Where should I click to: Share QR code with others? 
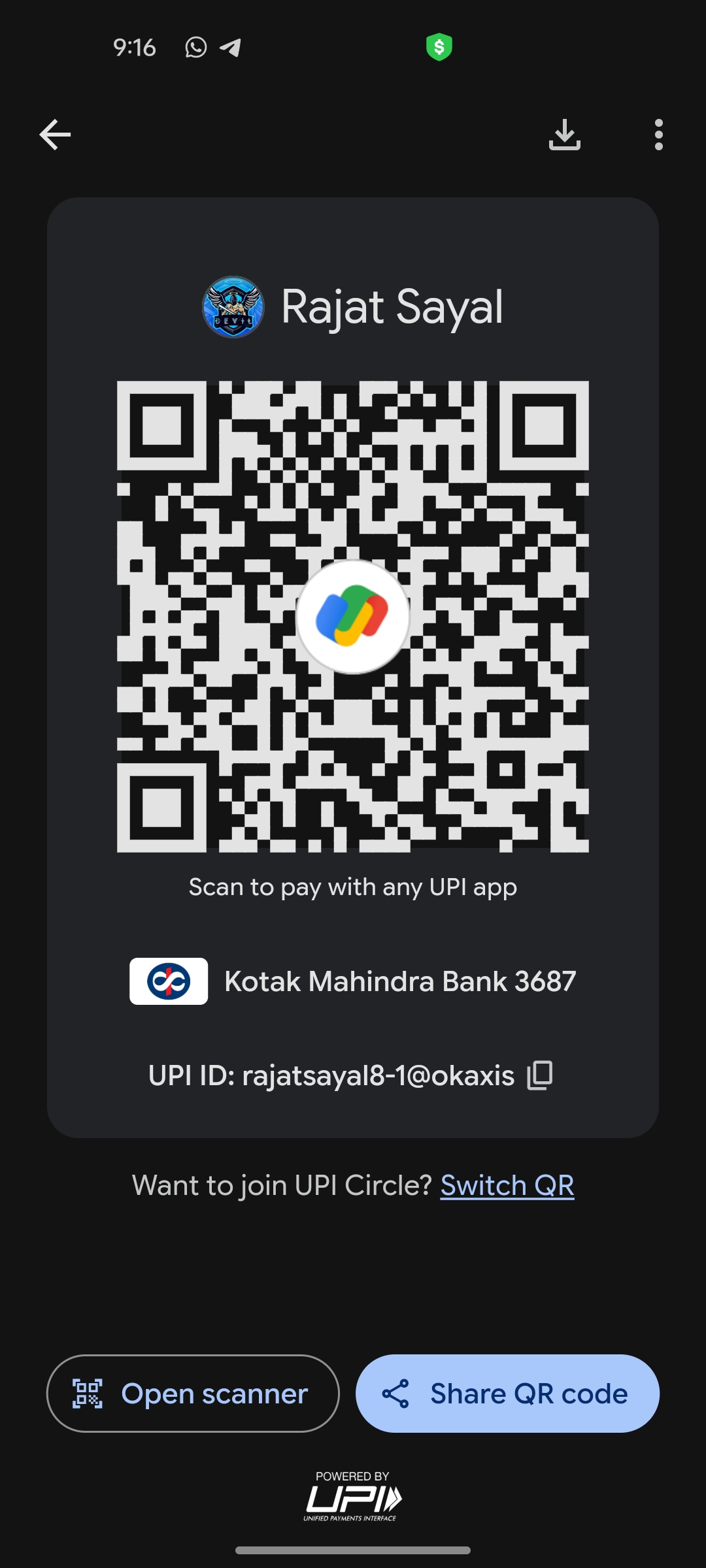click(x=507, y=1394)
